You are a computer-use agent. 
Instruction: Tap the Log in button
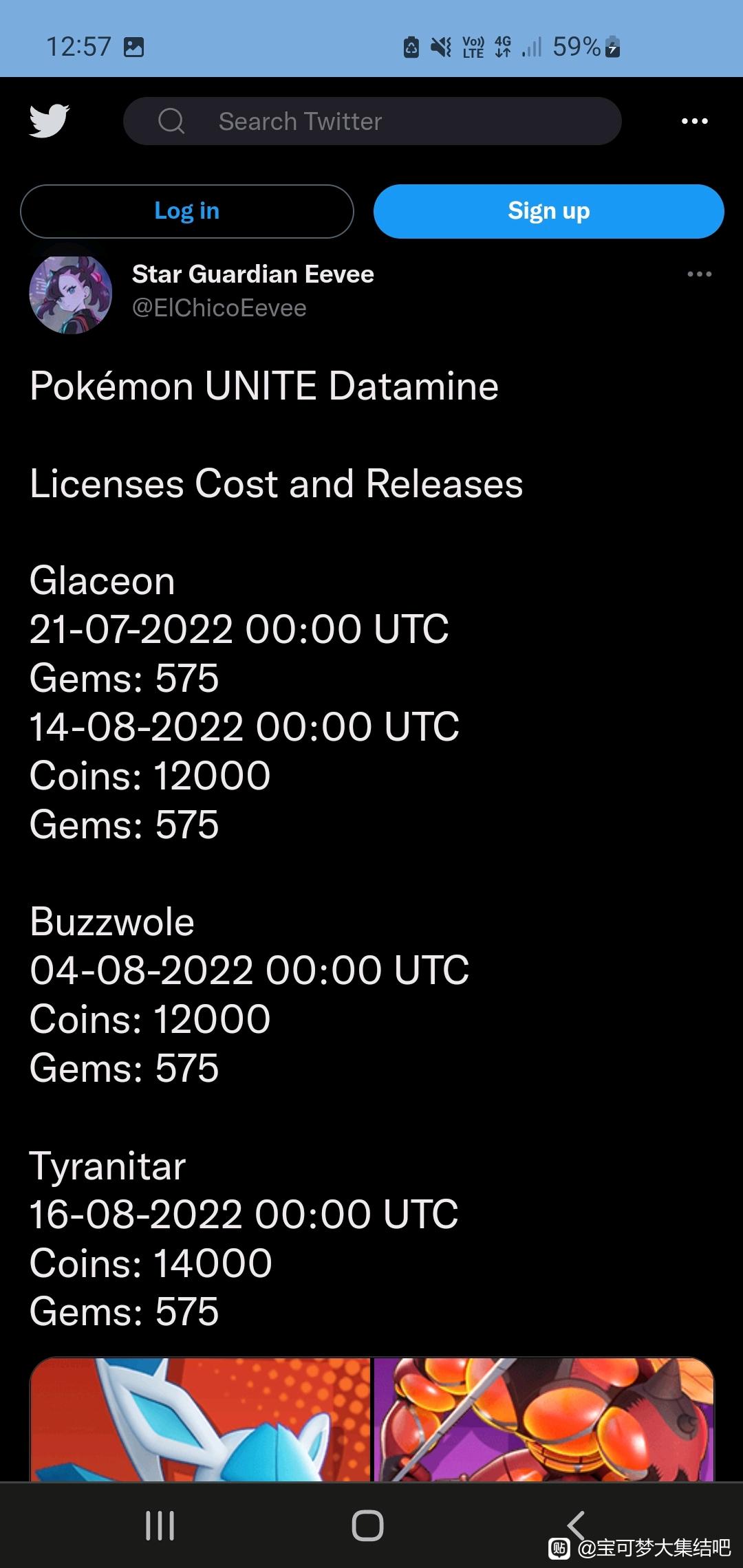[x=187, y=211]
